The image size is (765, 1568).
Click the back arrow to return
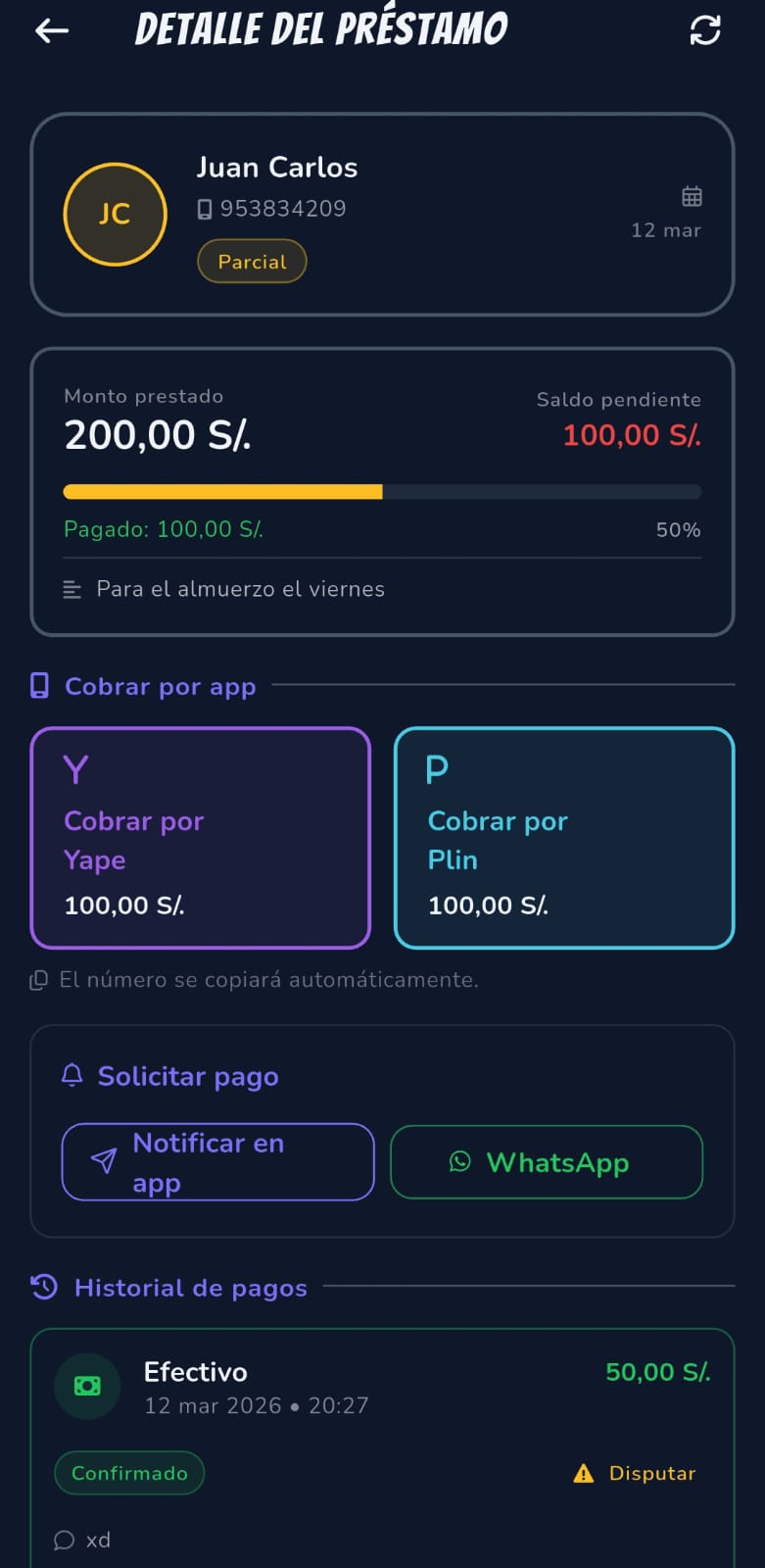[x=50, y=30]
